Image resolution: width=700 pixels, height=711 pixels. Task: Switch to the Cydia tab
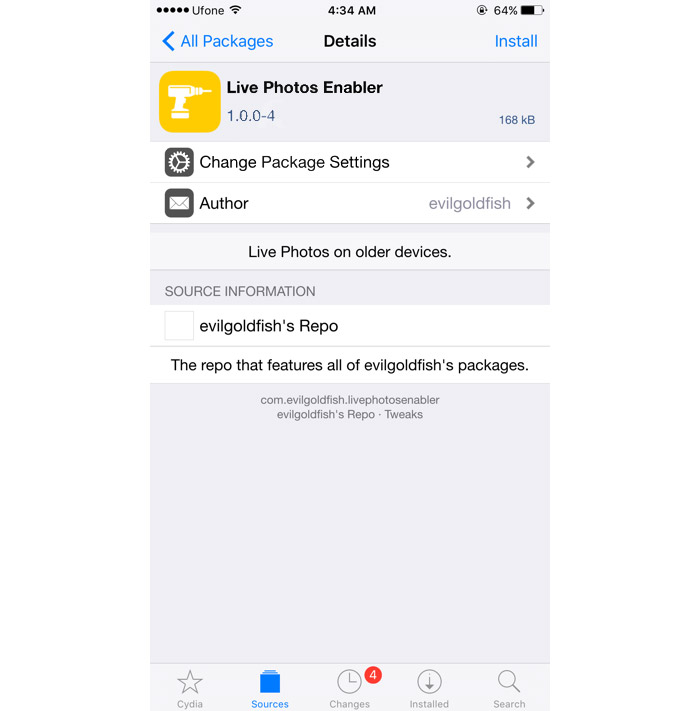click(x=190, y=688)
